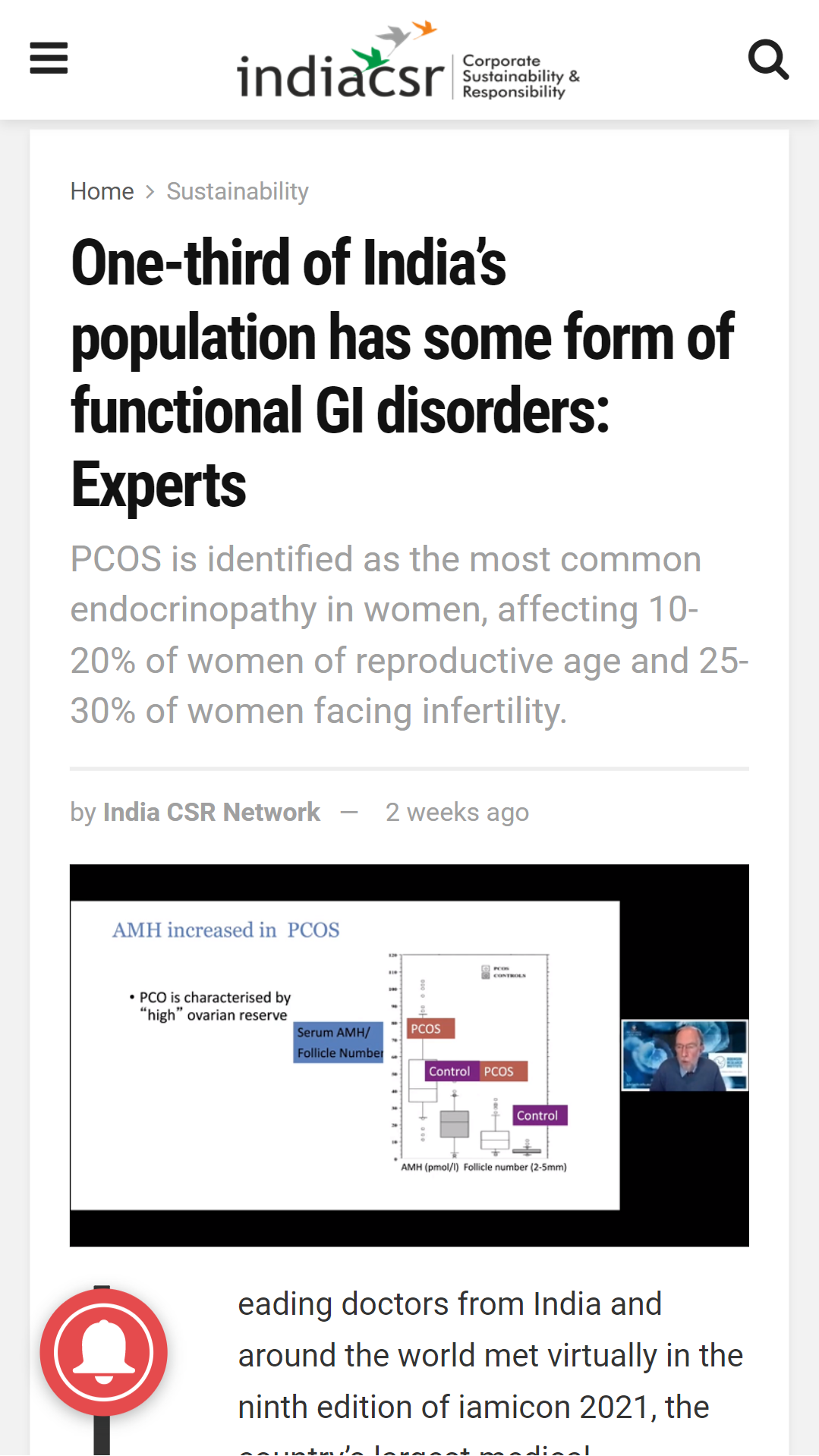
Task: Tap the red notification bell button
Action: pyautogui.click(x=103, y=1351)
